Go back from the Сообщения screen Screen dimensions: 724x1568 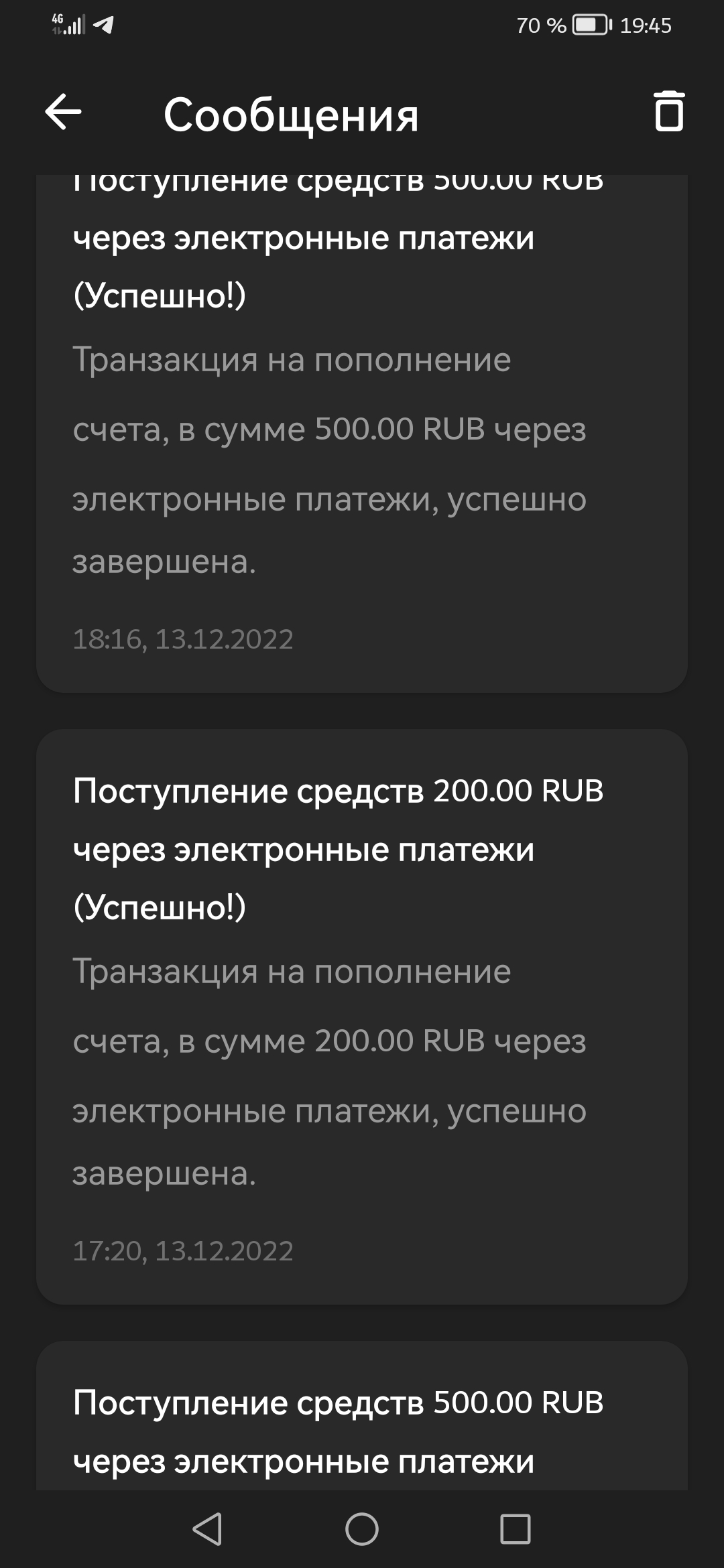coord(63,113)
